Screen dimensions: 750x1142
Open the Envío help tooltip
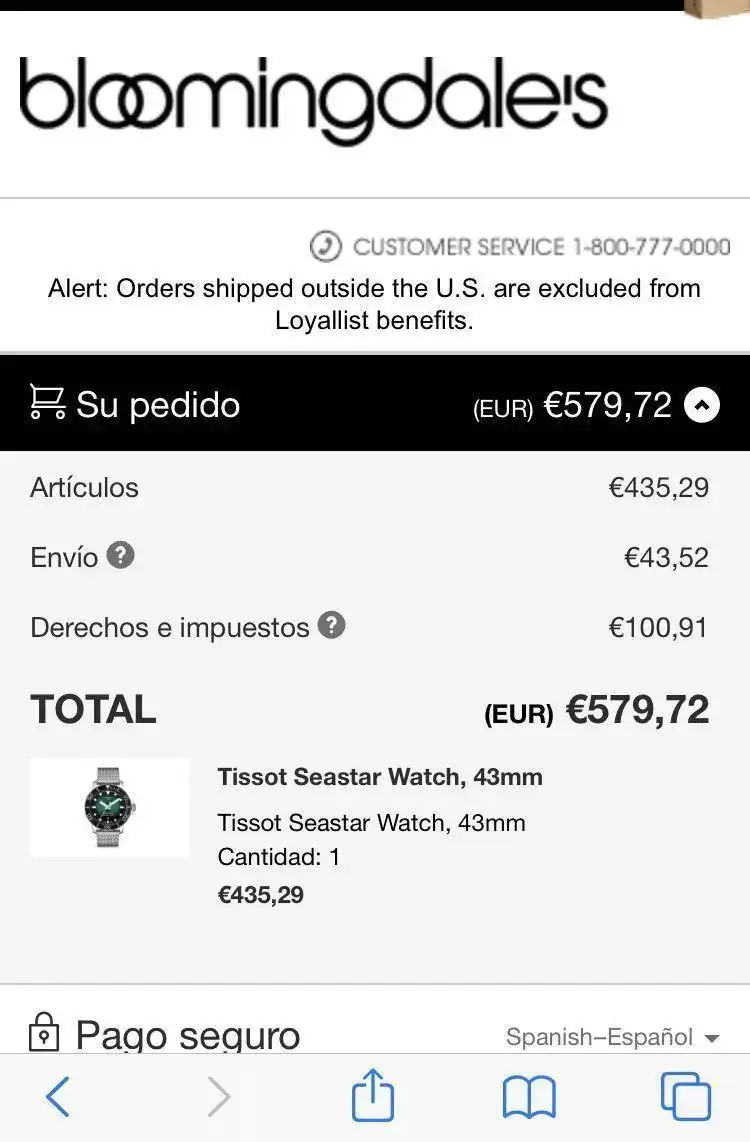point(120,555)
